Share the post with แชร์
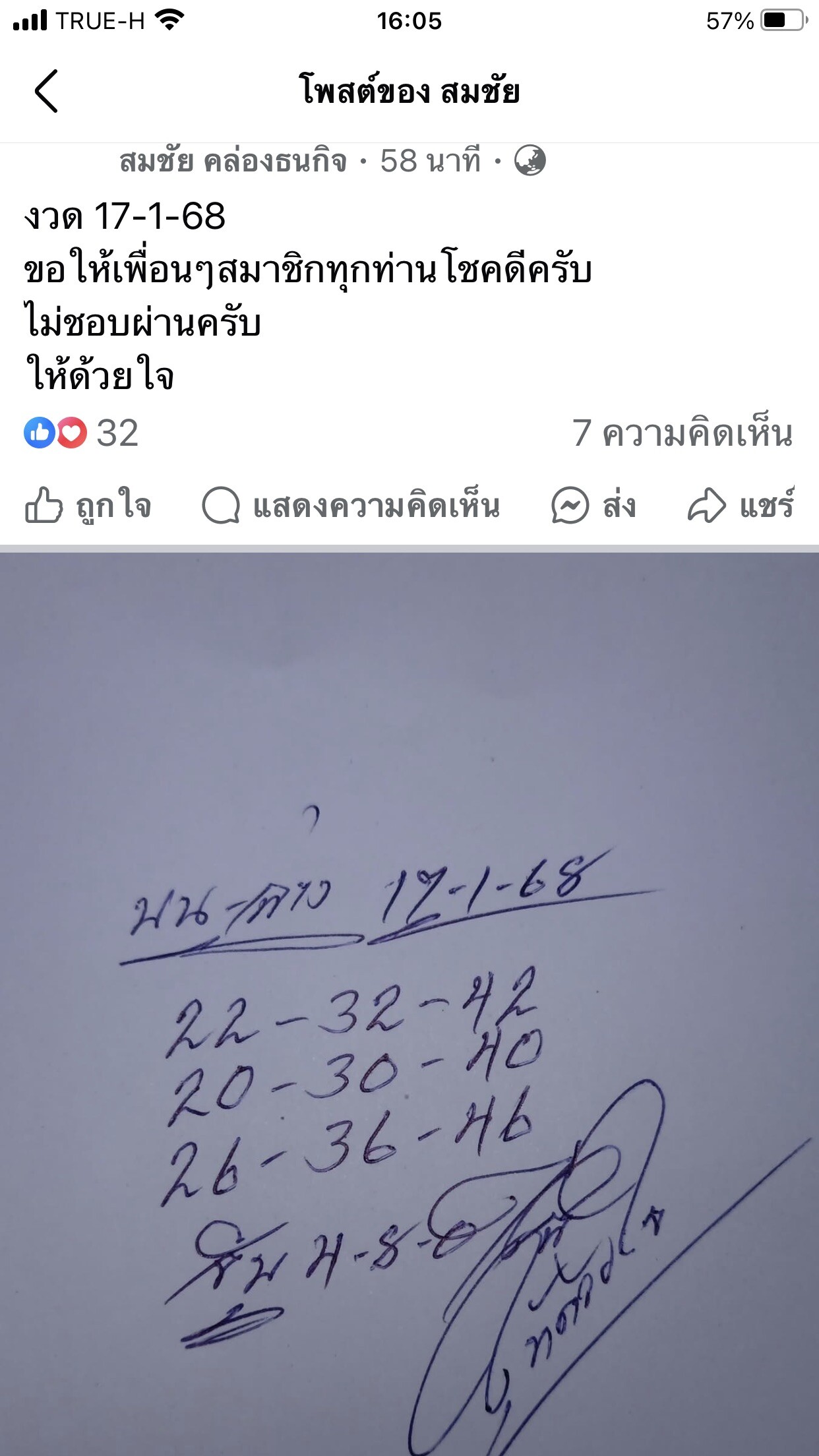The image size is (819, 1456). pyautogui.click(x=741, y=506)
